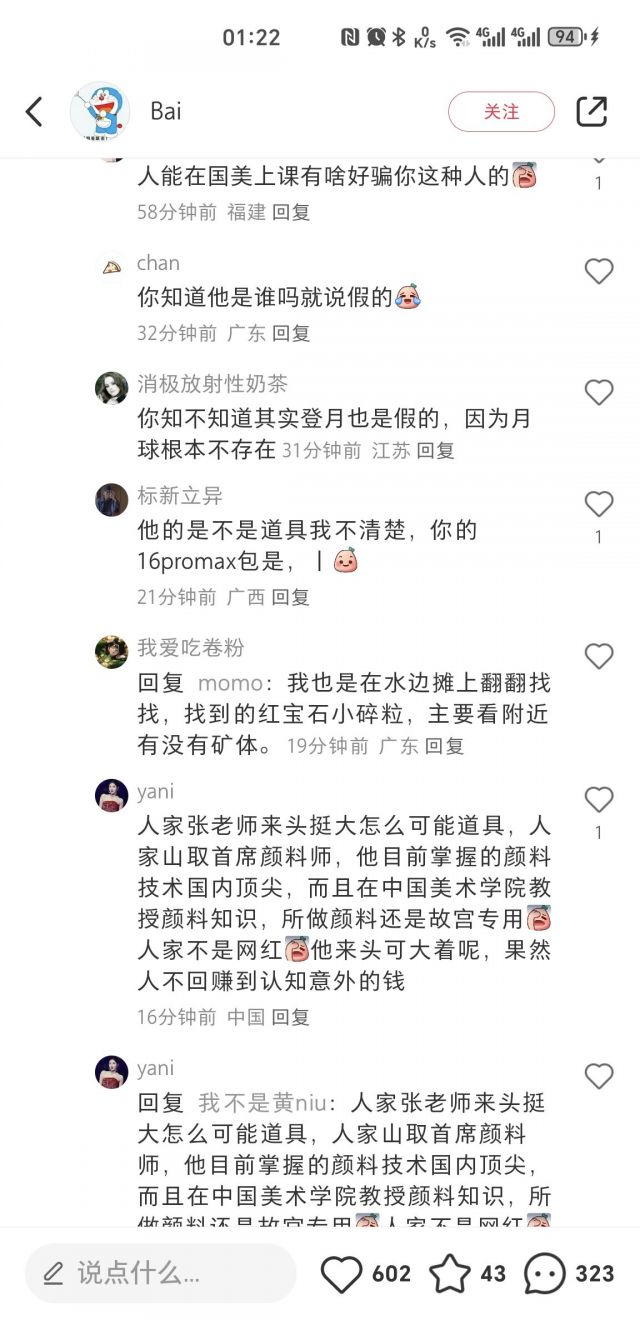Share this post from the top bar
This screenshot has width=640, height=1320.
[x=592, y=111]
